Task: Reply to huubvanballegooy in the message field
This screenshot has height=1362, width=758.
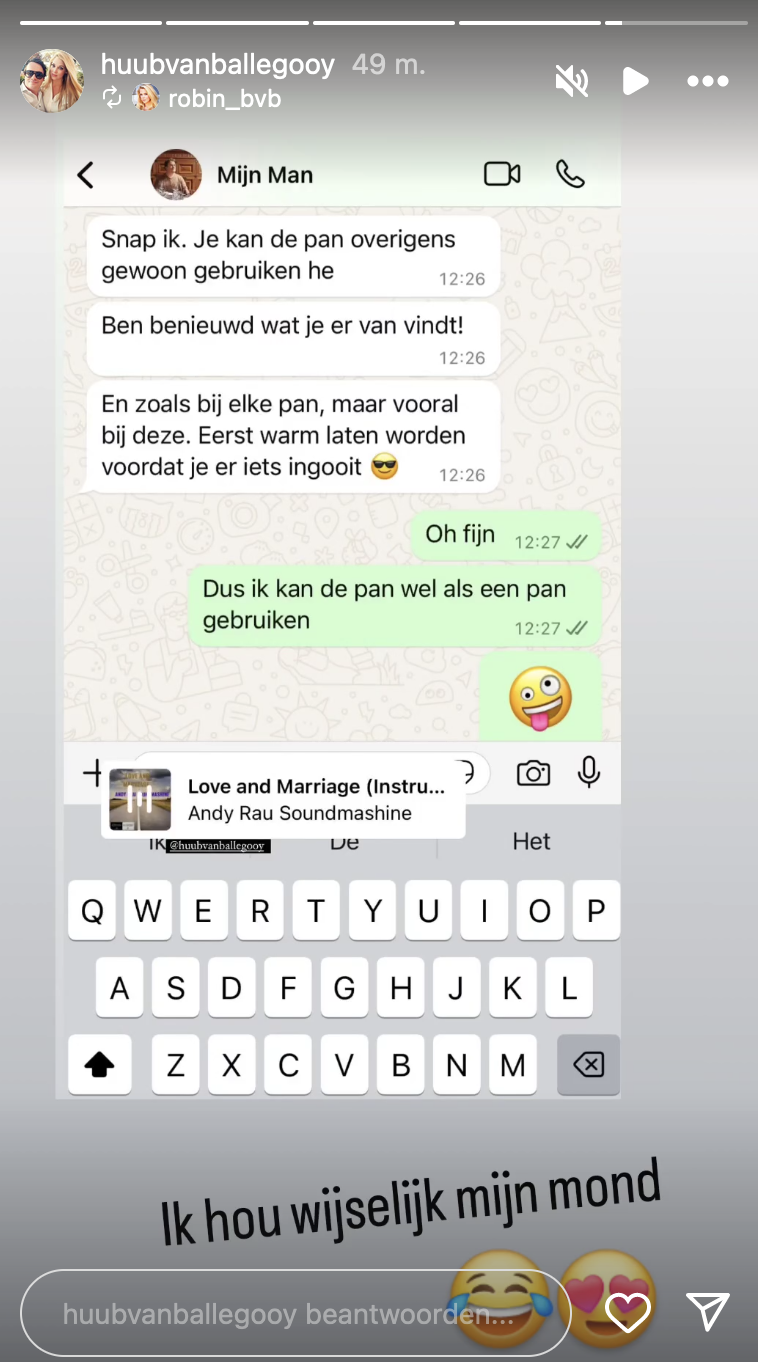Action: click(290, 1313)
